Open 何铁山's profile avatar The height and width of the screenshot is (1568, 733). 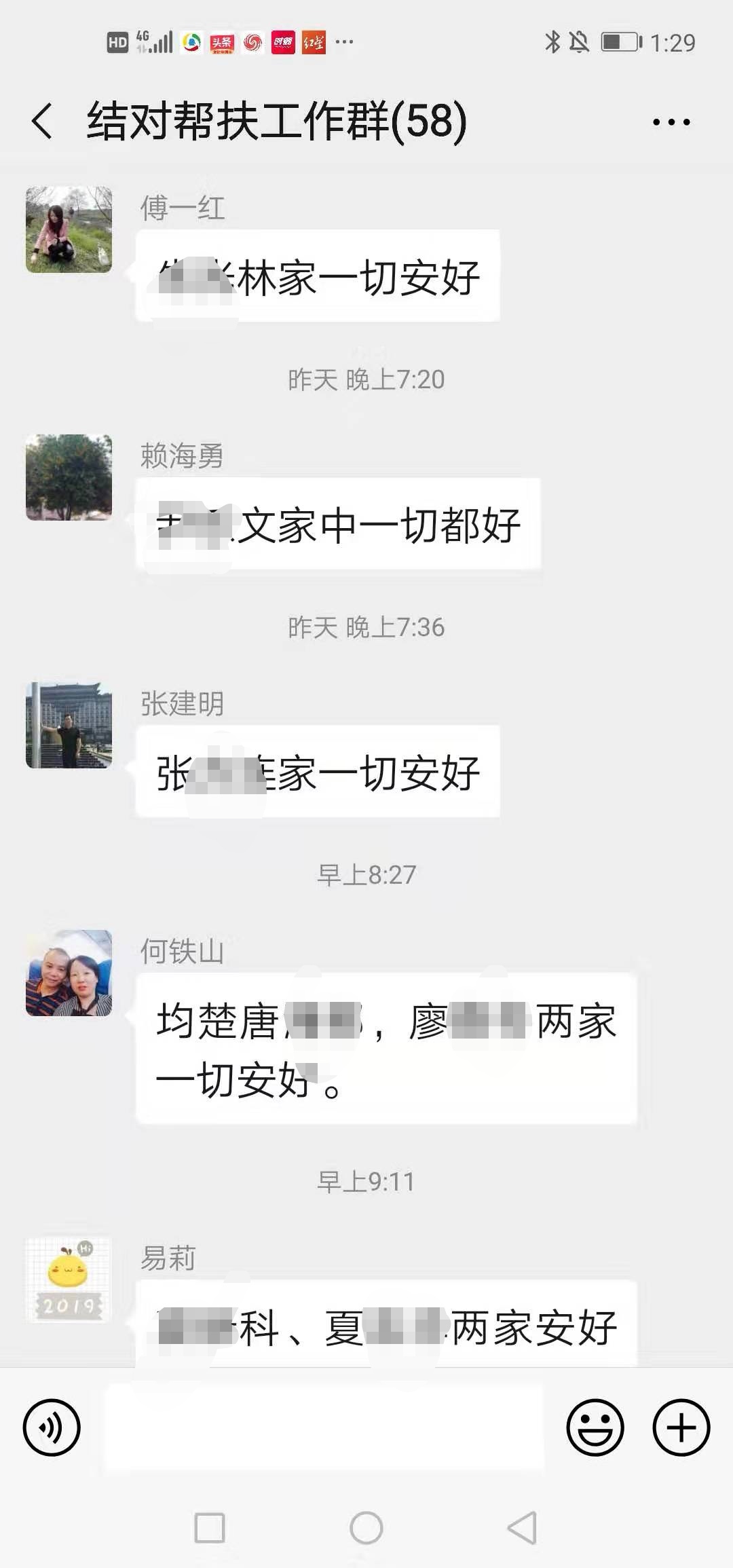coord(69,973)
